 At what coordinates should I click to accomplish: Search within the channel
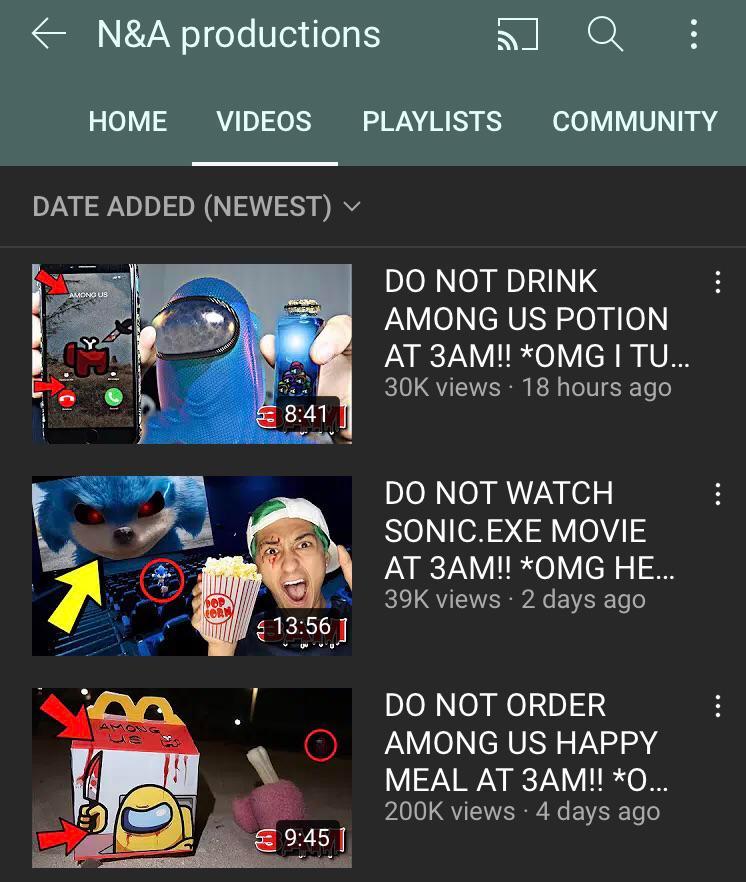(x=605, y=35)
